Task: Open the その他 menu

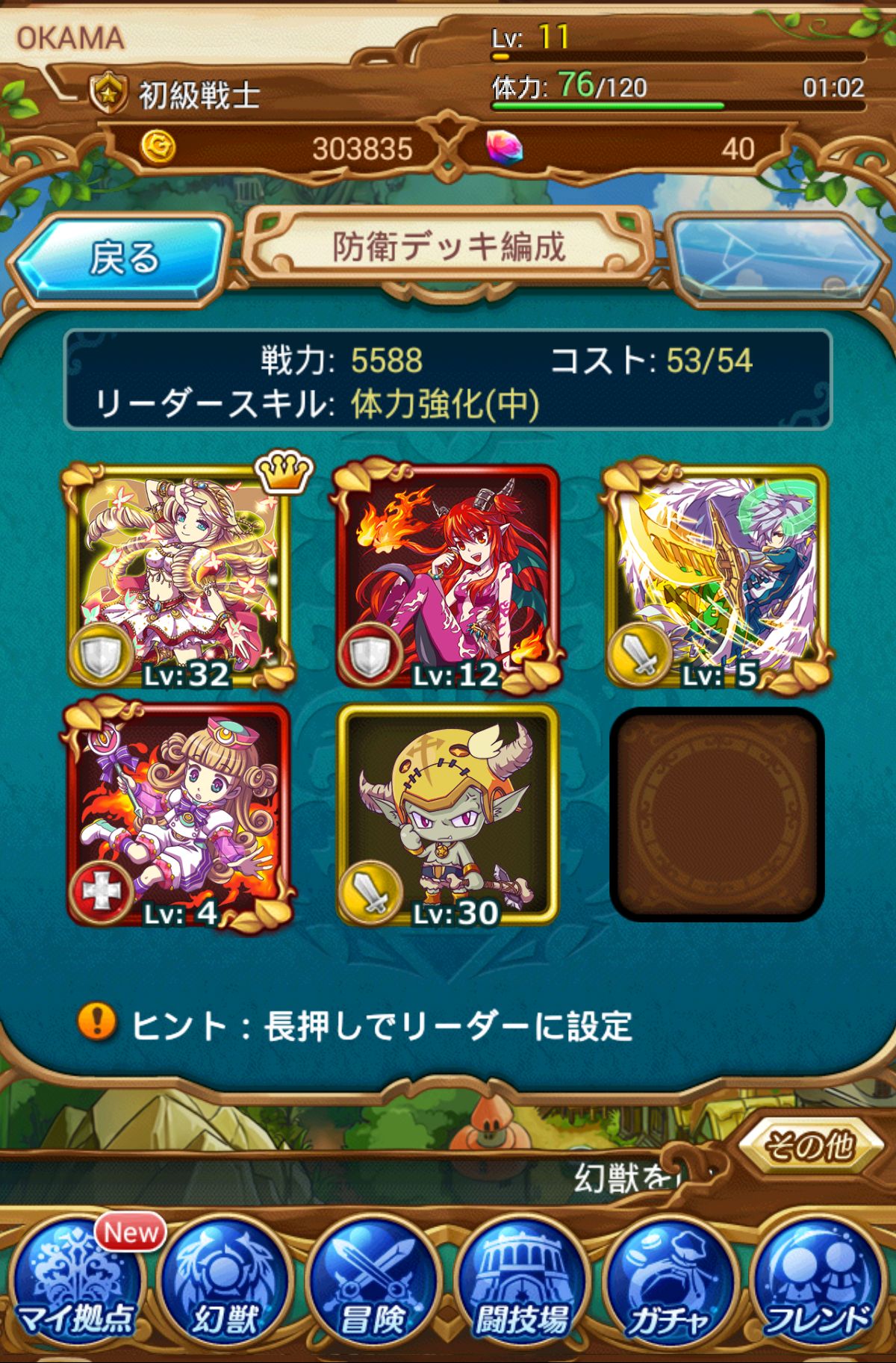Action: (810, 1145)
